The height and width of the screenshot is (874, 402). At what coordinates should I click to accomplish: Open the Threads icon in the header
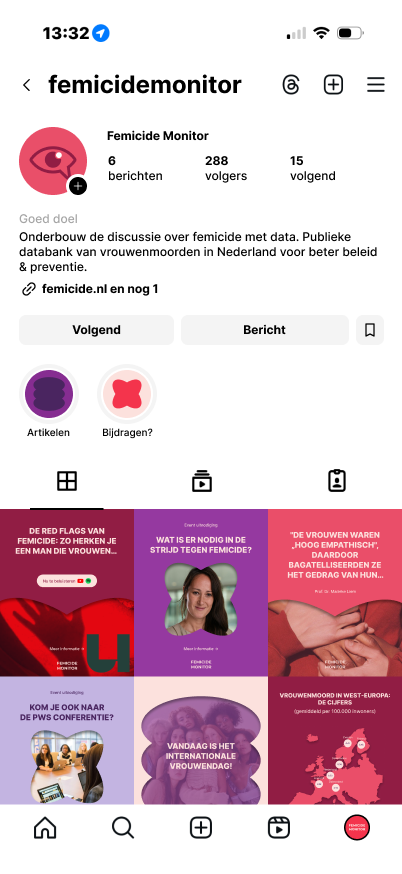(x=291, y=85)
